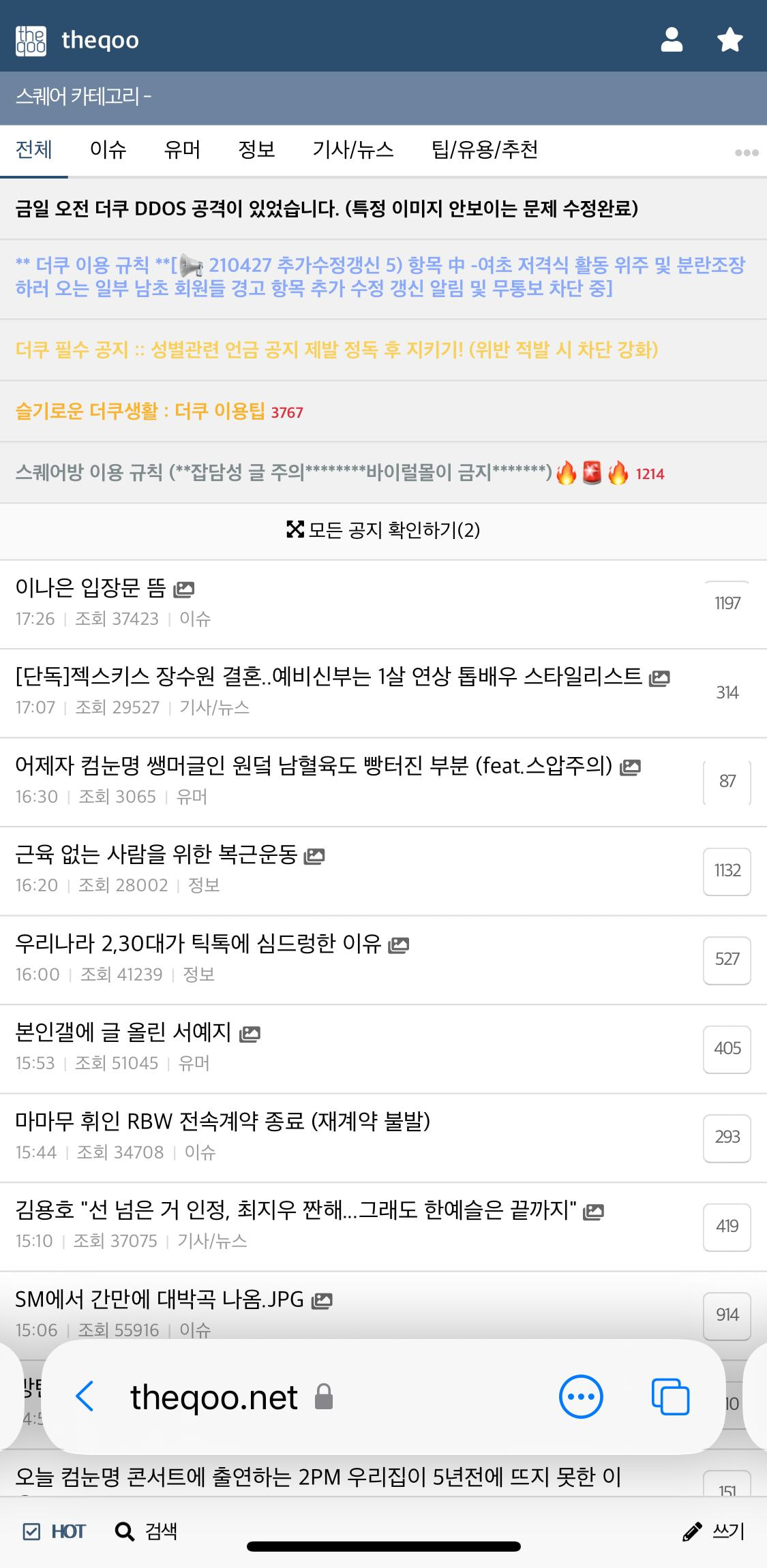Open post 근육 없는 사람을 위한 복근운동

[157, 855]
